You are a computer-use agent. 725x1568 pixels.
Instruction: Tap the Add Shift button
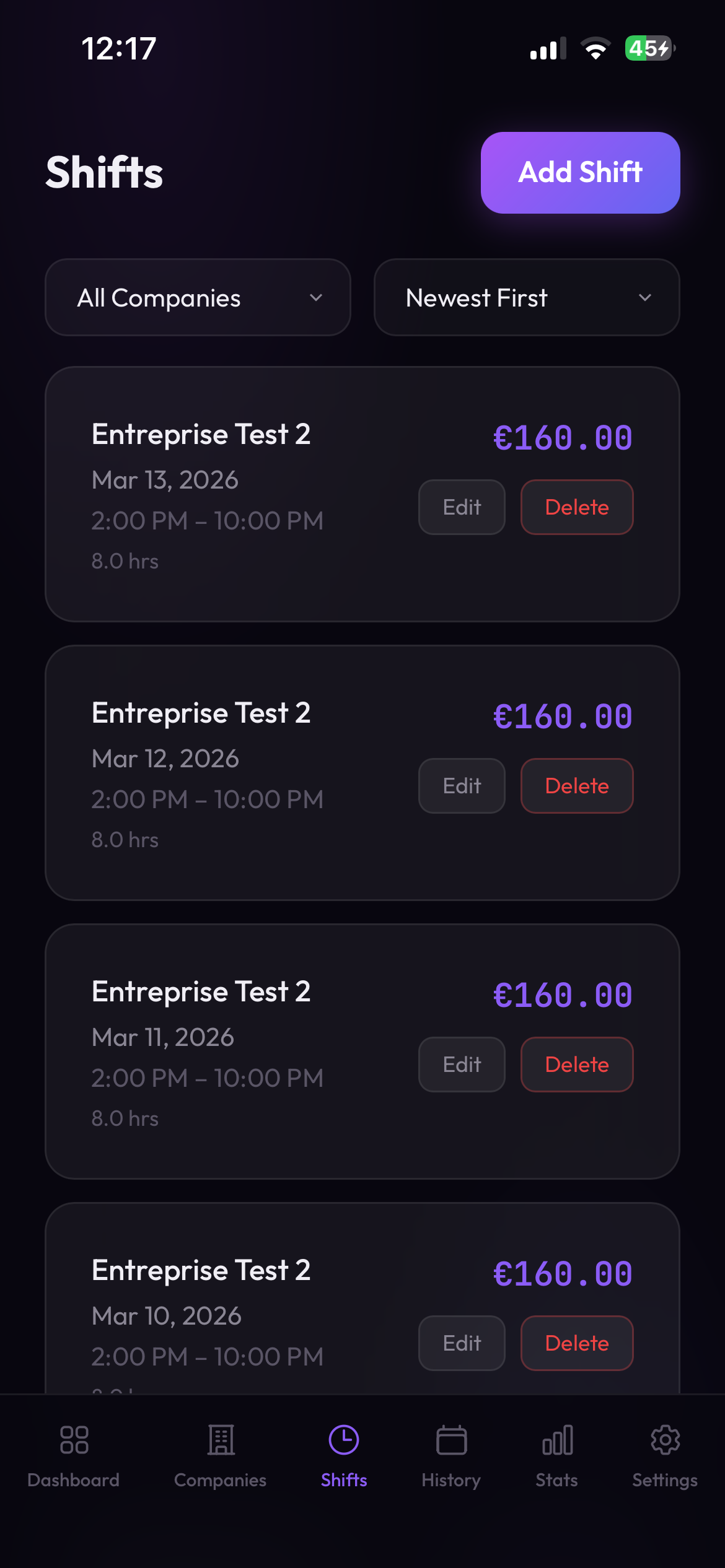pyautogui.click(x=580, y=173)
